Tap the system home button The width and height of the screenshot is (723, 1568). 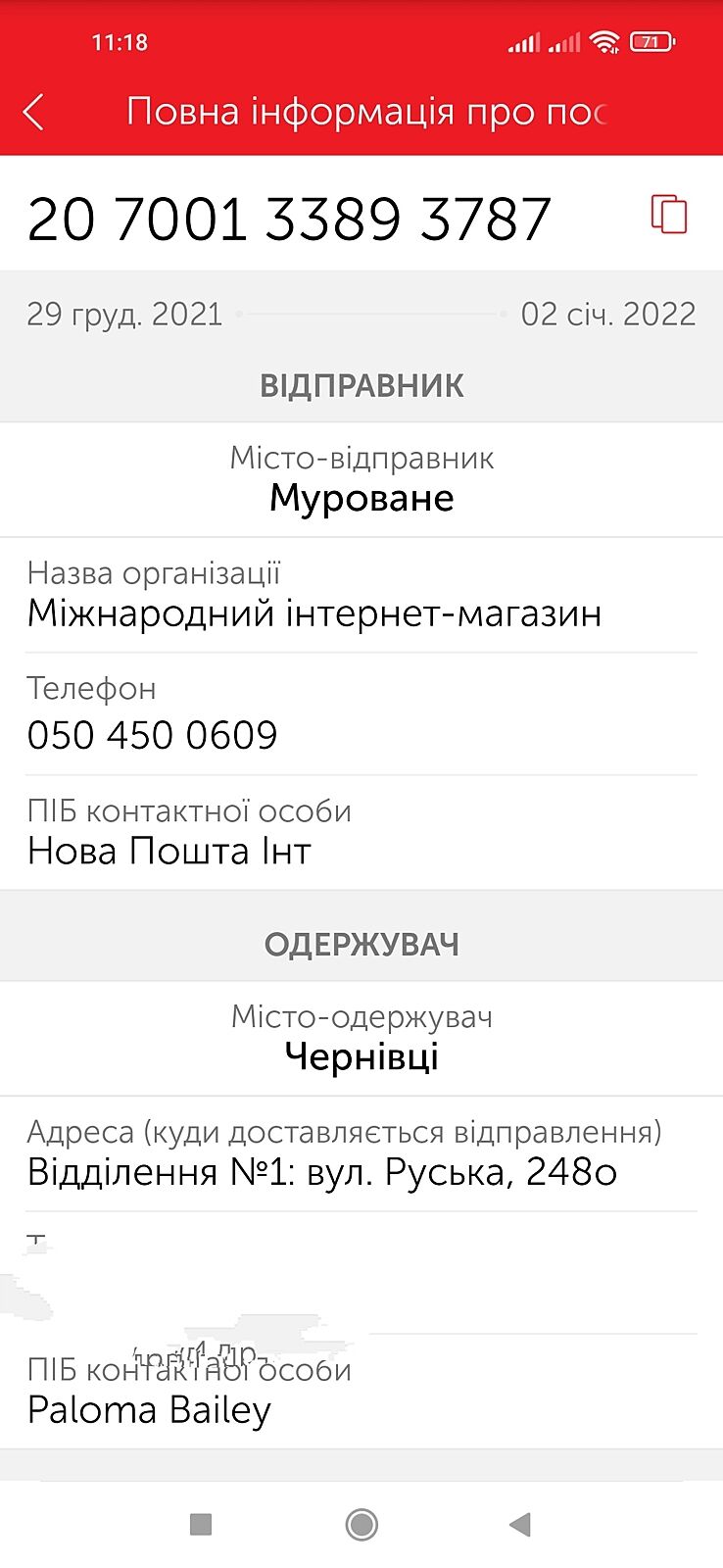(361, 1524)
